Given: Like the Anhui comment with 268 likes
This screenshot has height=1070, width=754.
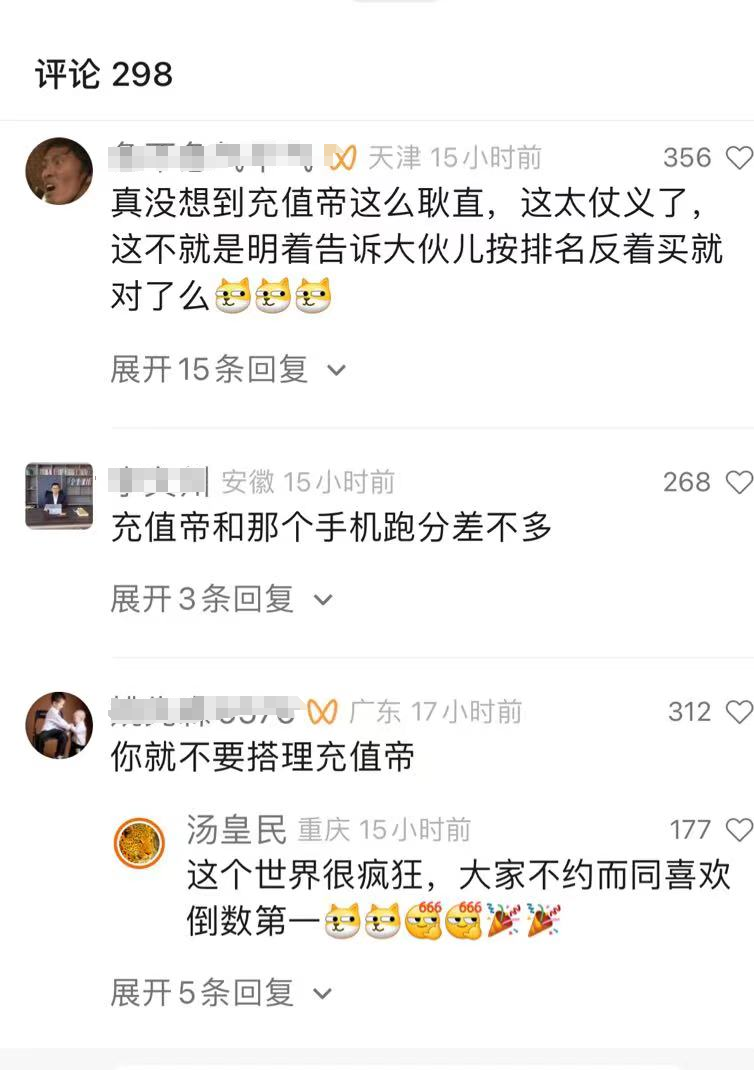Looking at the screenshot, I should tap(738, 483).
